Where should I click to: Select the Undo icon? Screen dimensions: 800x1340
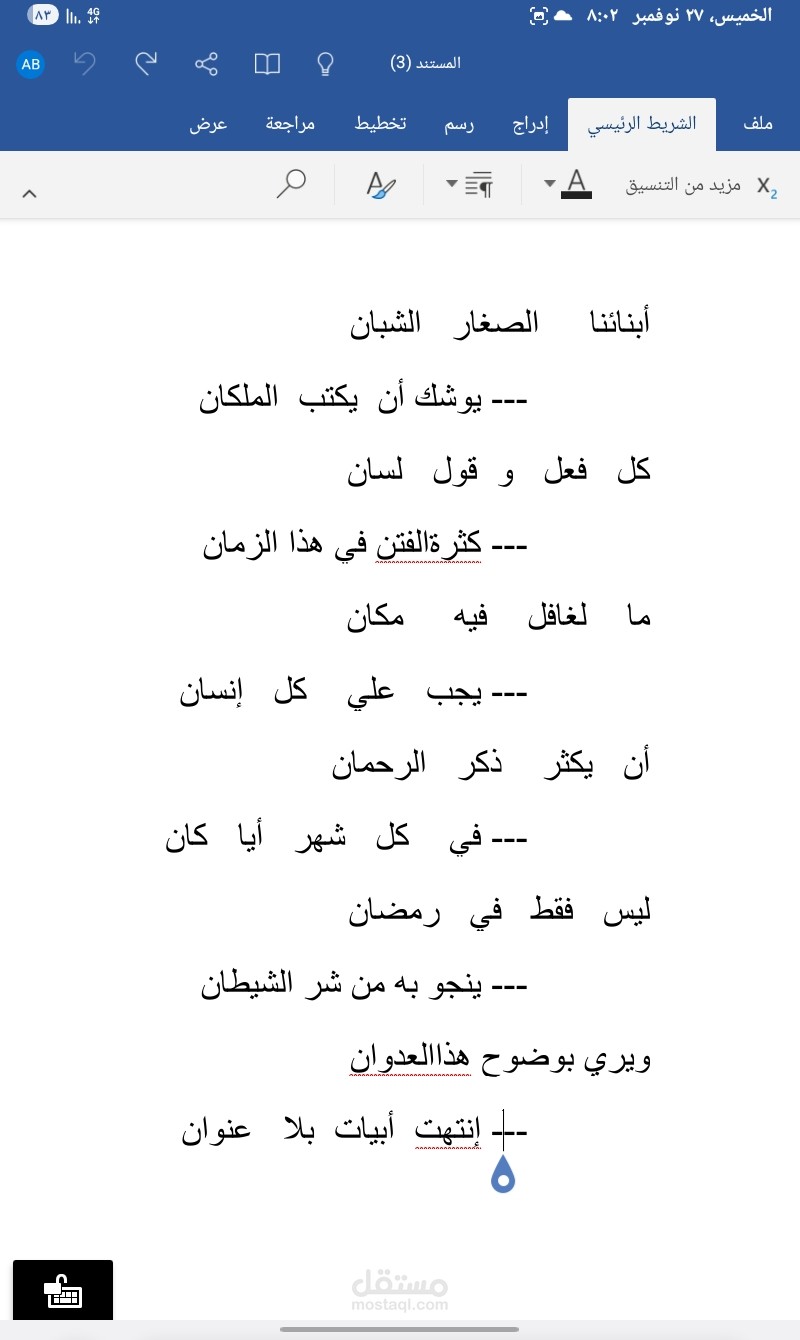(85, 63)
